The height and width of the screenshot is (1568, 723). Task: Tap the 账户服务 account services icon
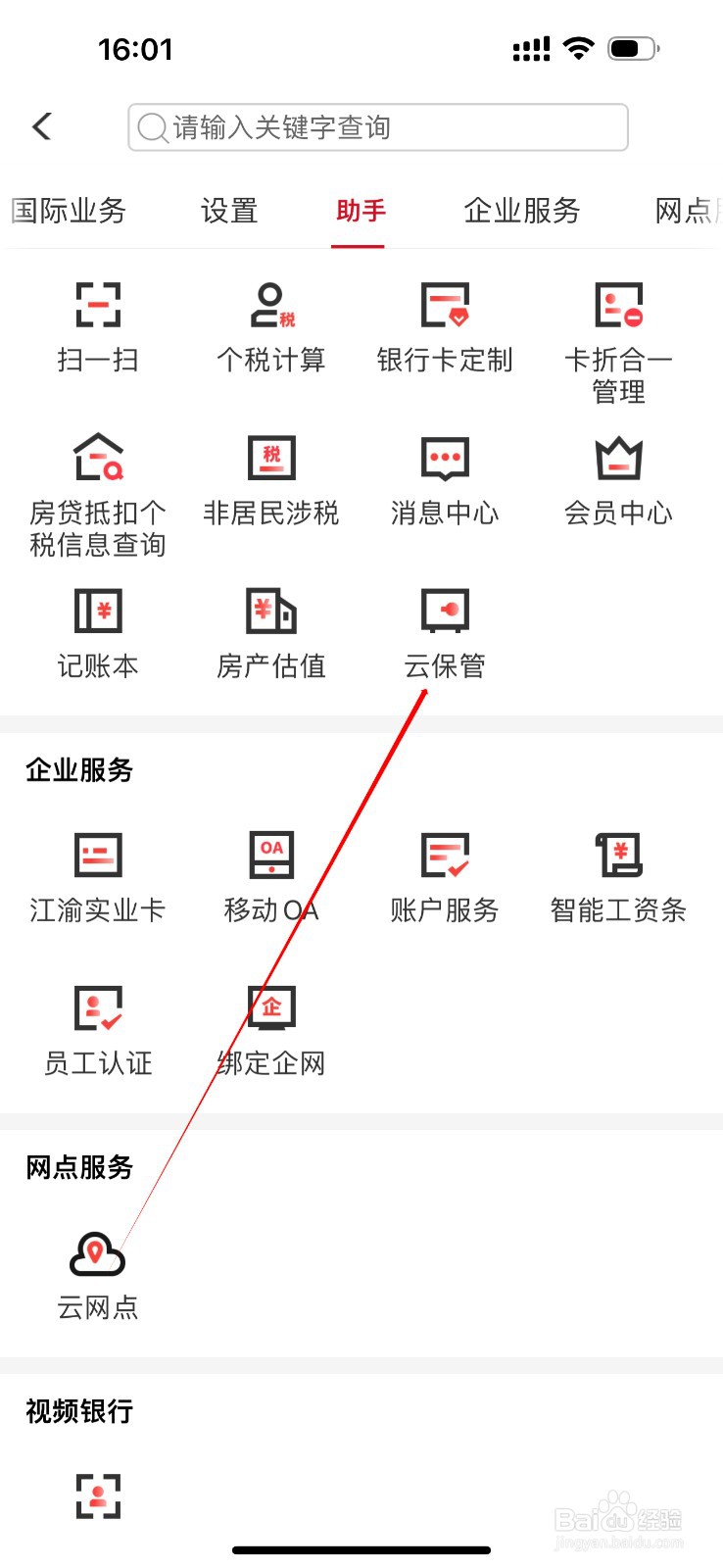[444, 877]
